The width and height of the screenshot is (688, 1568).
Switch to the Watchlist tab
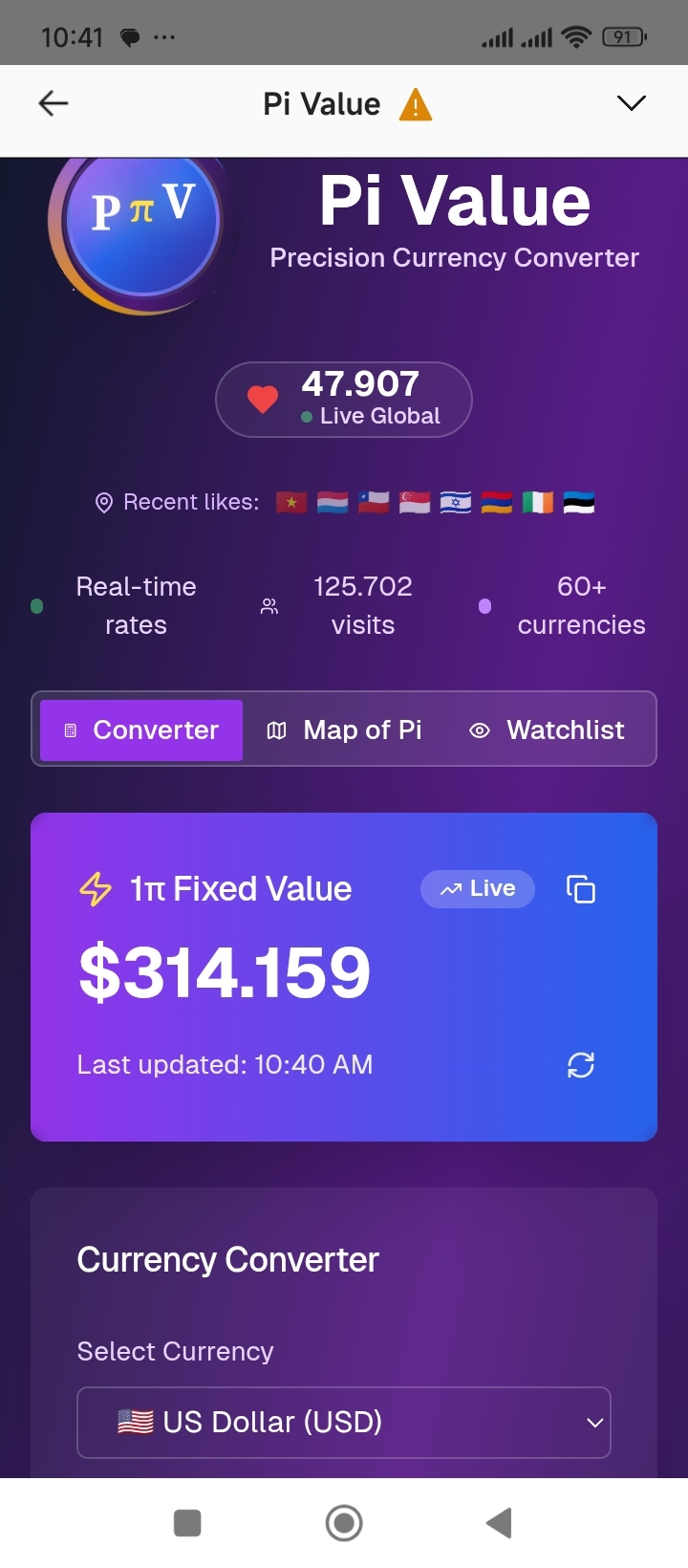pos(547,730)
